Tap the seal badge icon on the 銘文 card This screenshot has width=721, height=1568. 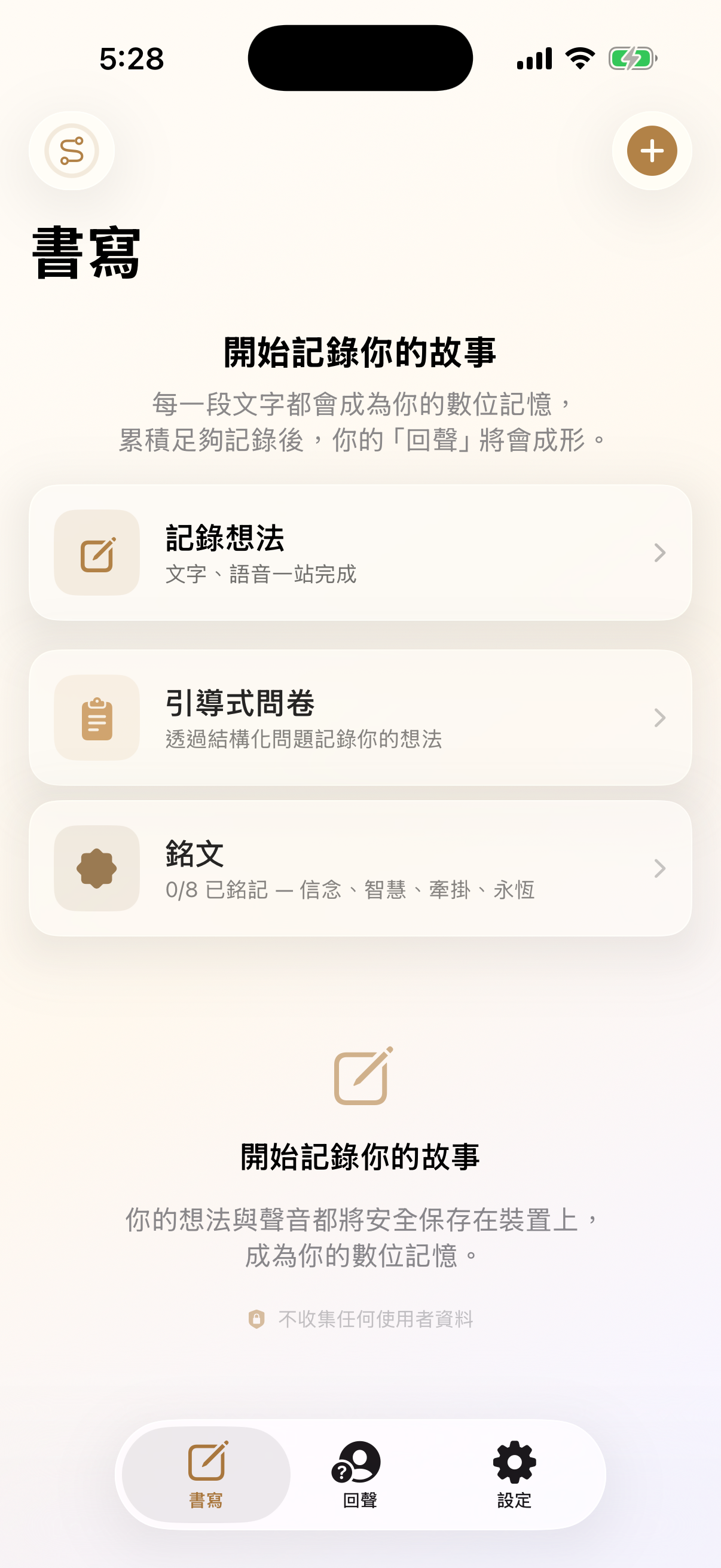[96, 868]
